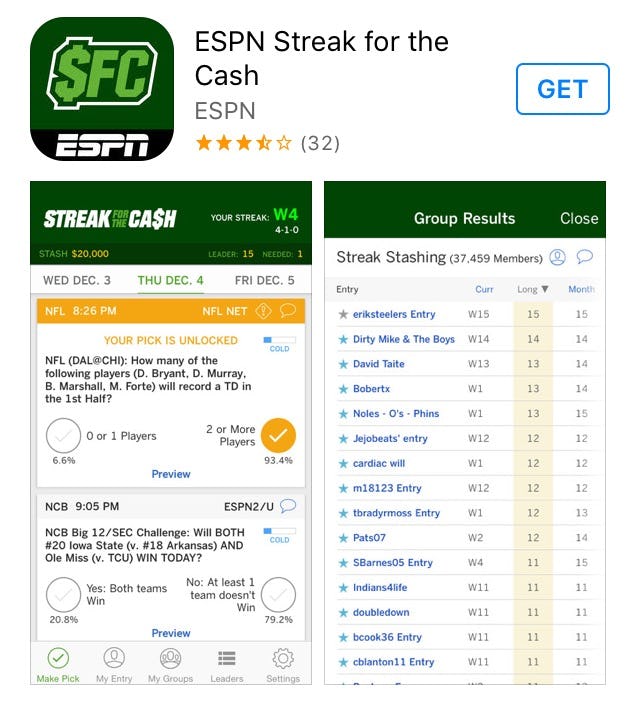Tap GET to download ESPN Streak for the Cash
The height and width of the screenshot is (722, 640).
point(562,89)
